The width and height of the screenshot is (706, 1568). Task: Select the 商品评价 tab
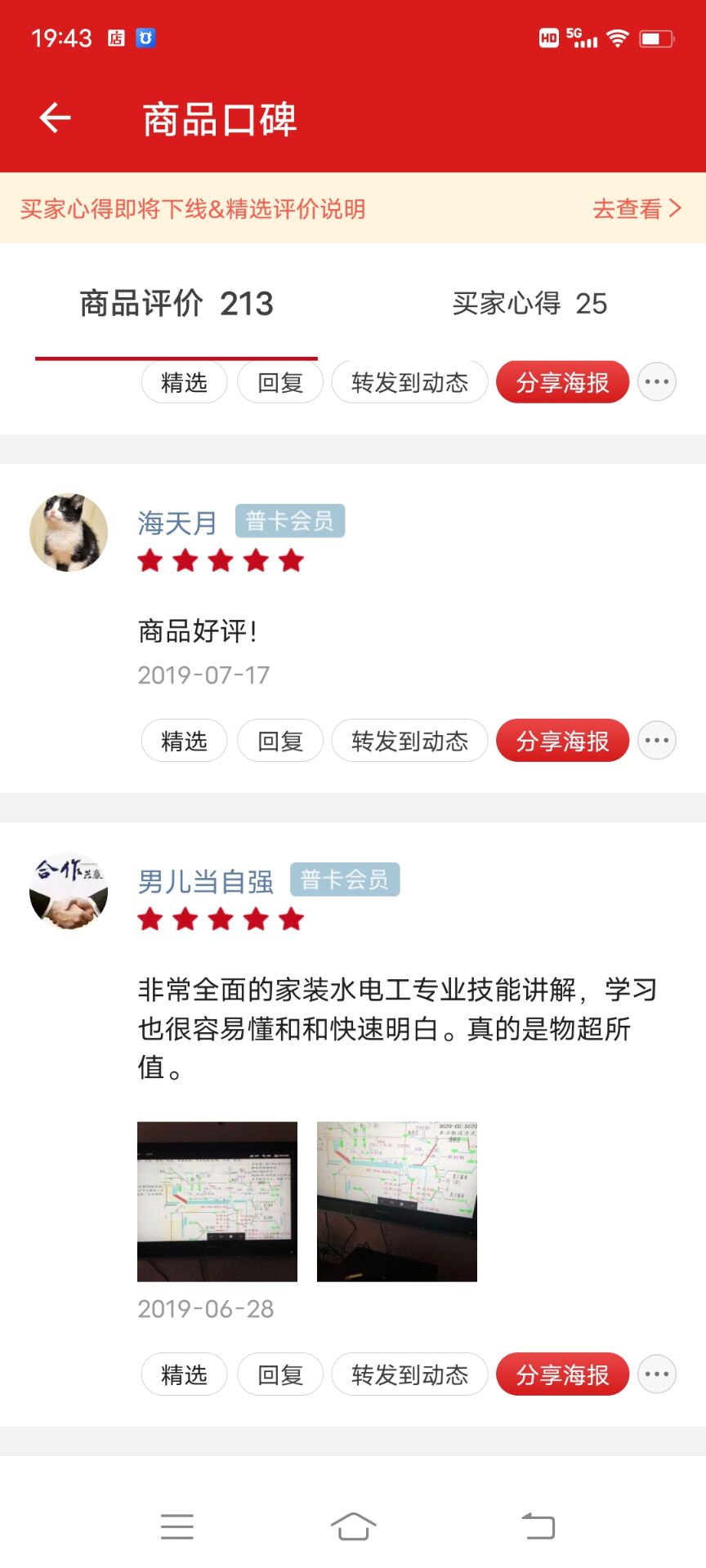click(x=176, y=304)
